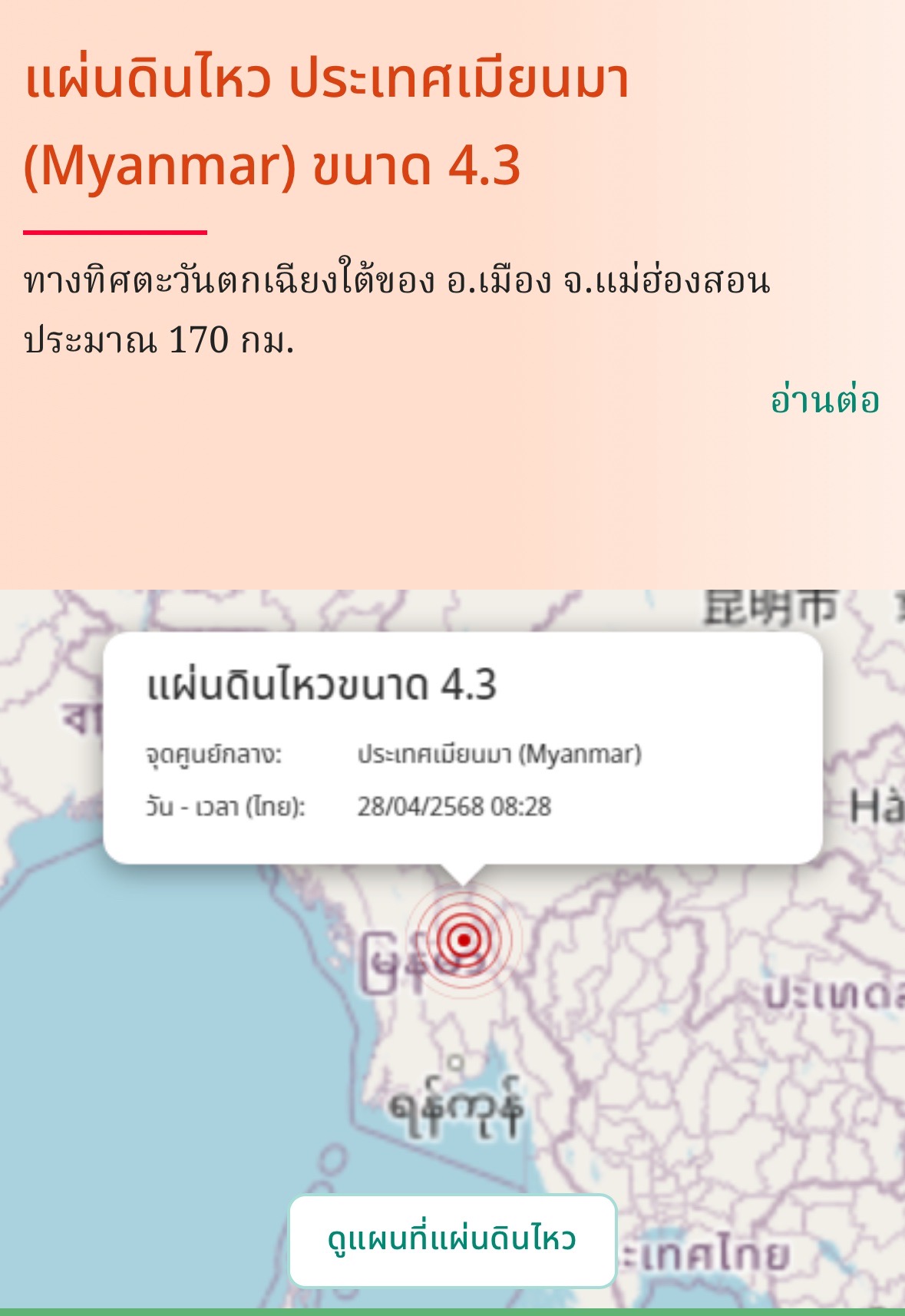Open the ดูแผนที่แผ่นดินไหว earthquake map button
This screenshot has width=905, height=1316.
(452, 1240)
